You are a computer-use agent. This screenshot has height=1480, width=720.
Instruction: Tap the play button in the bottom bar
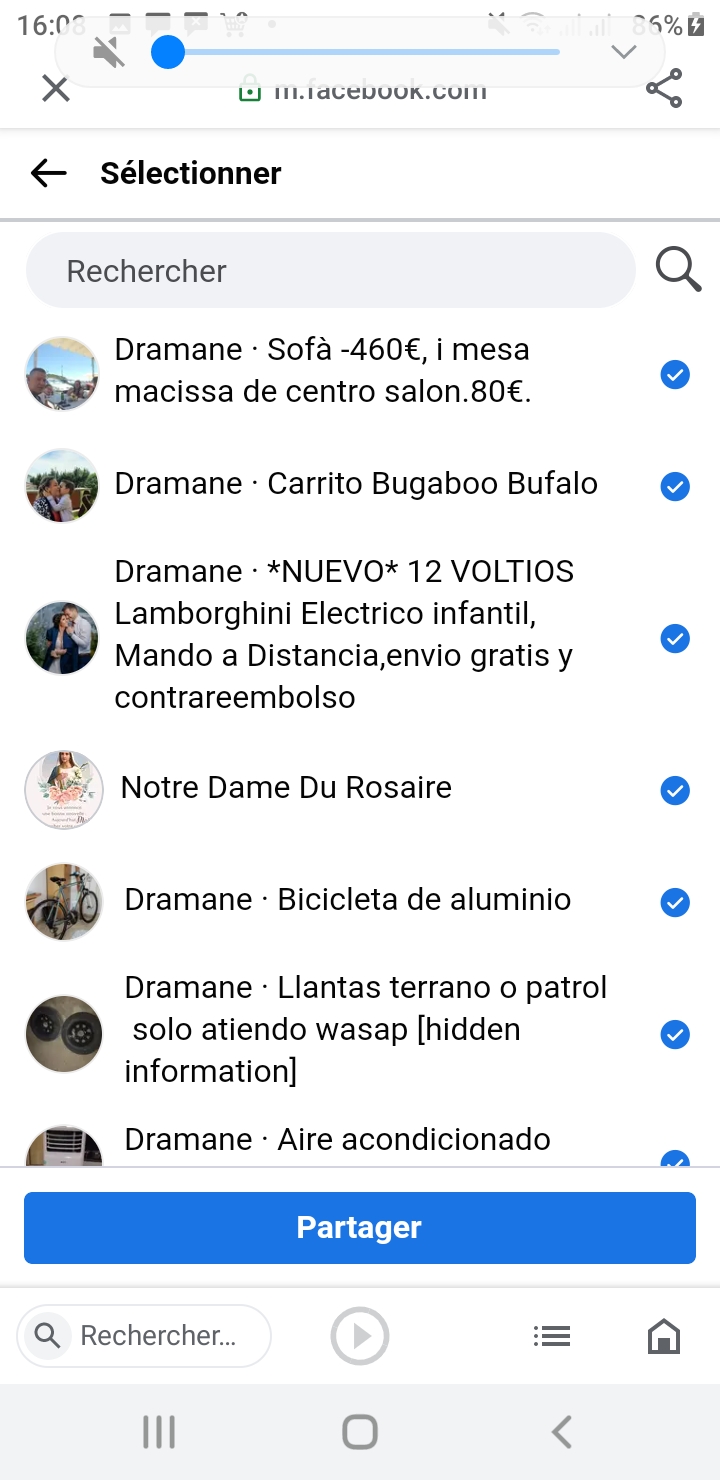360,1336
